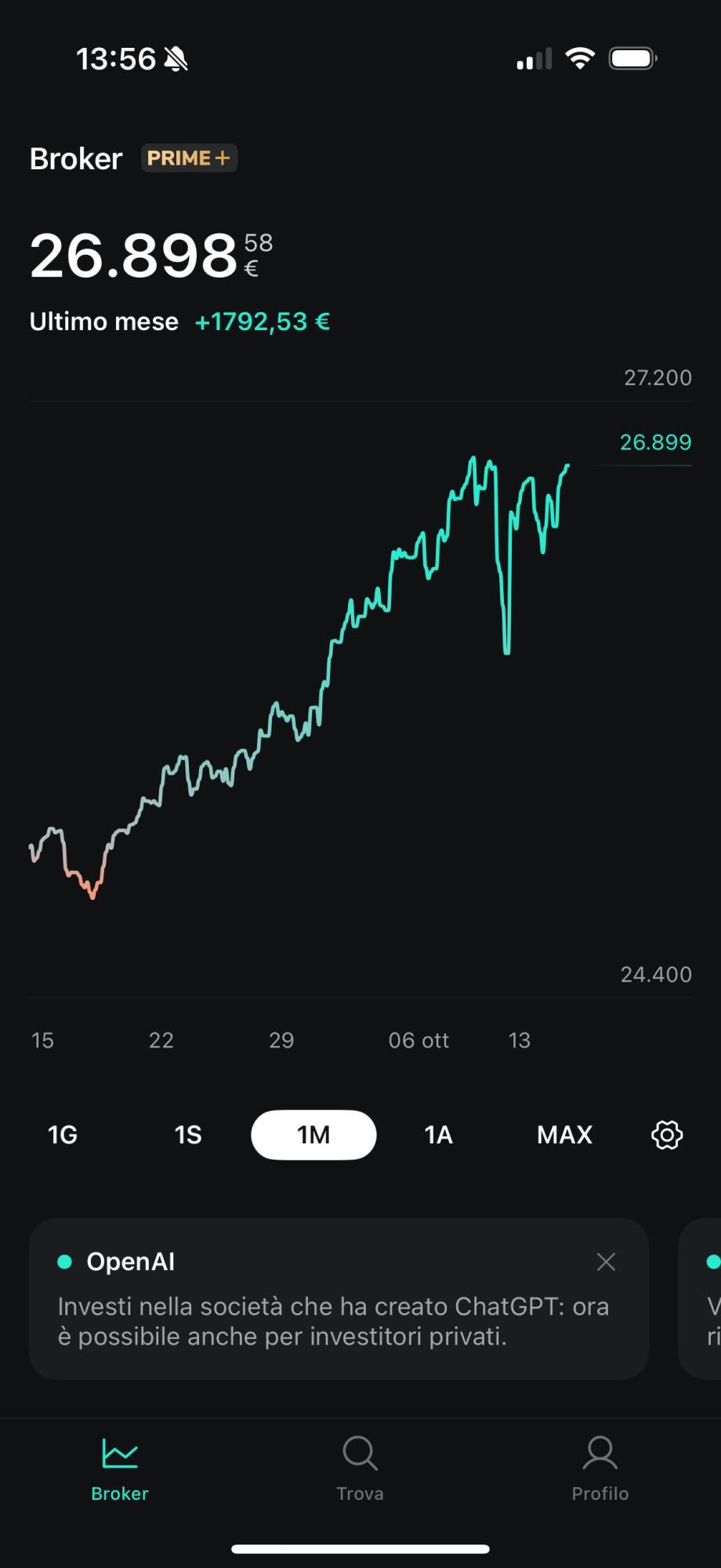Switch chart to 1S range

tap(188, 1134)
